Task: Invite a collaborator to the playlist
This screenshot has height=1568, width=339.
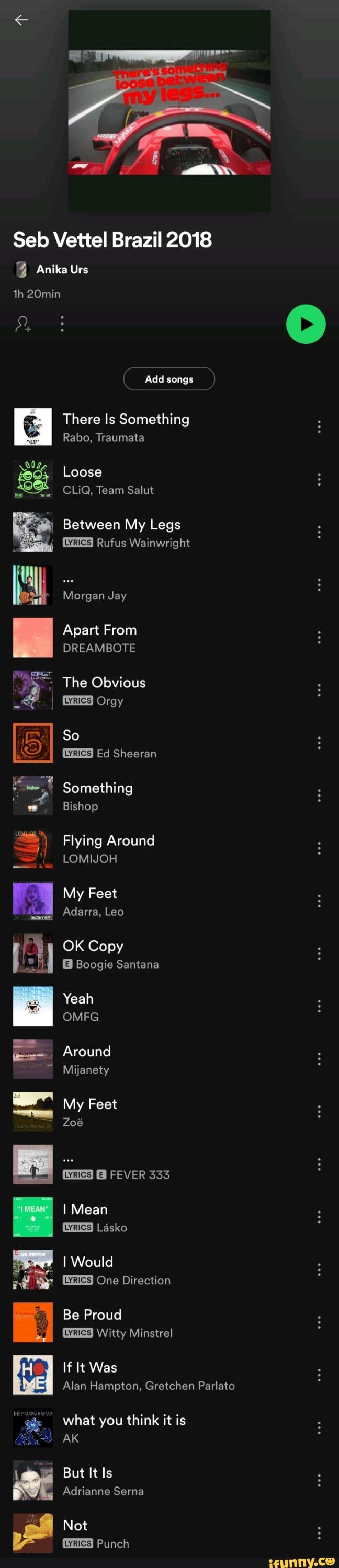Action: [x=23, y=324]
